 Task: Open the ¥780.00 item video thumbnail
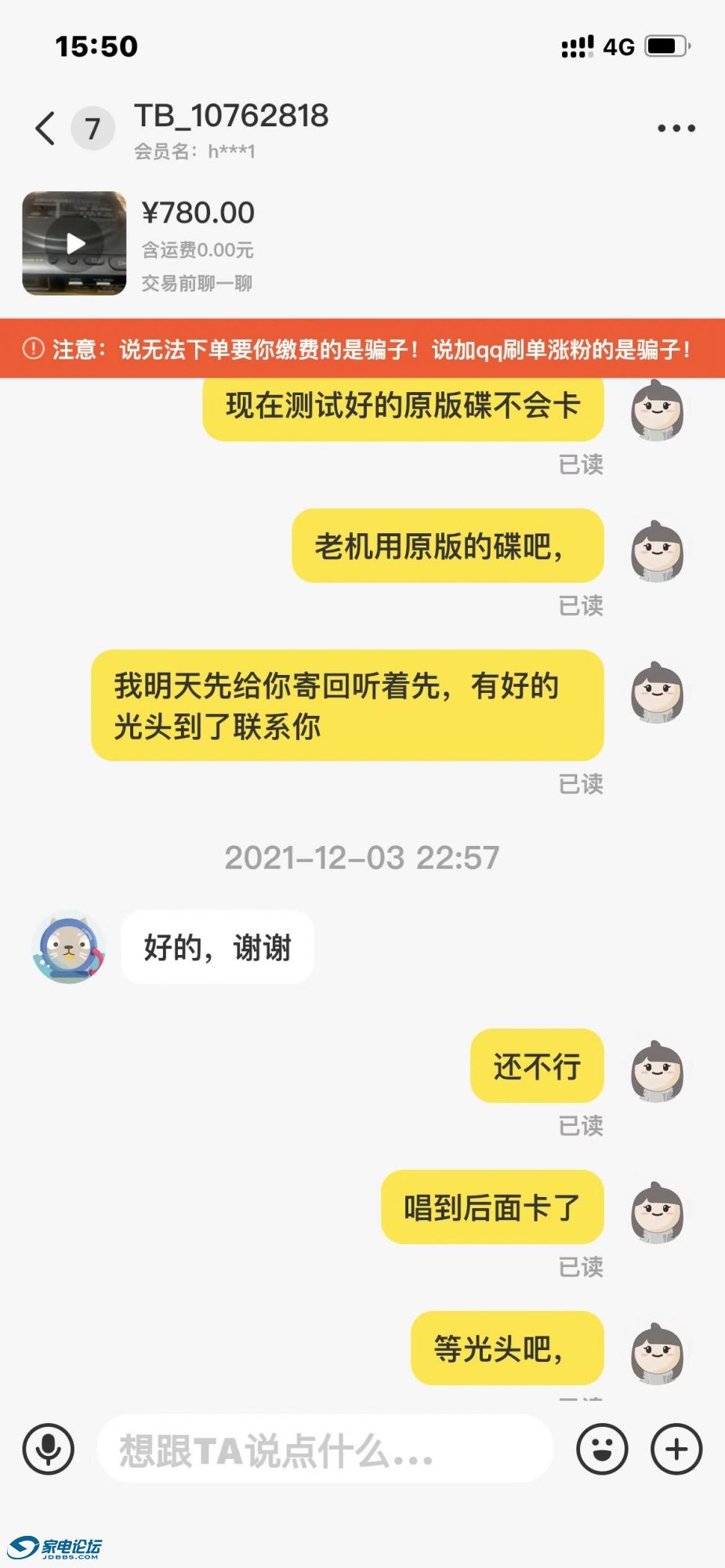coord(74,243)
